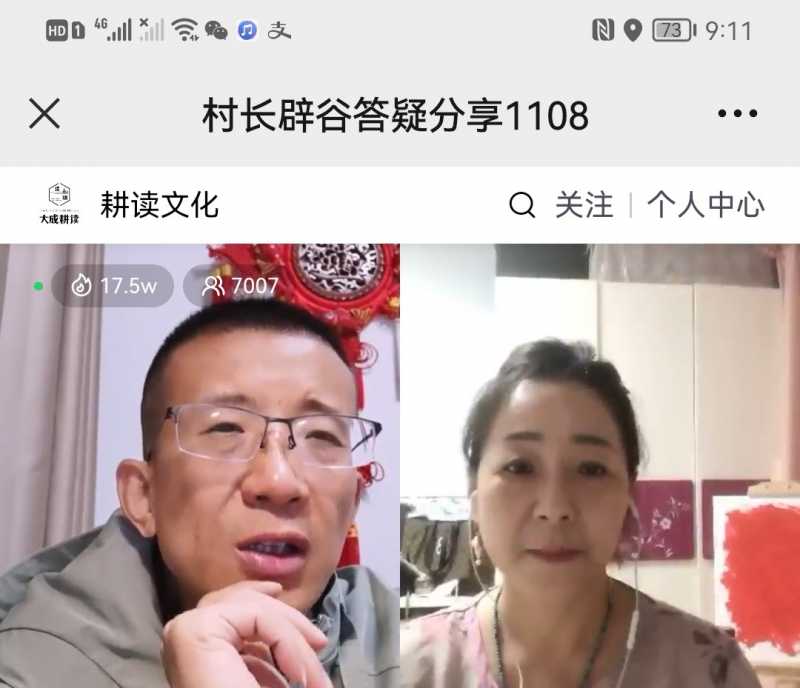Open 个人中心 personal center
The height and width of the screenshot is (688, 800).
[705, 206]
